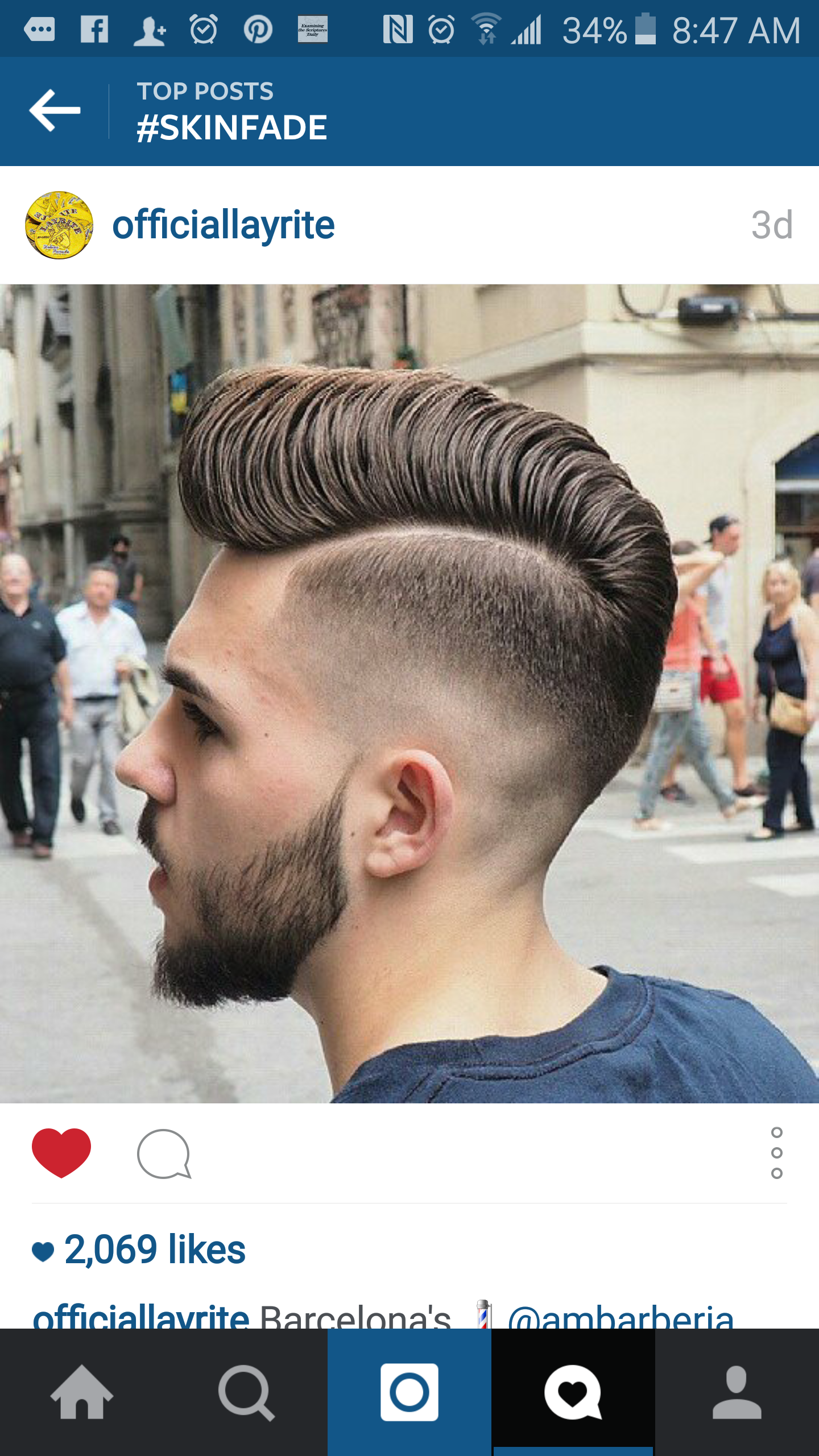Open the @ambarberia mention in the caption

pyautogui.click(x=620, y=1317)
